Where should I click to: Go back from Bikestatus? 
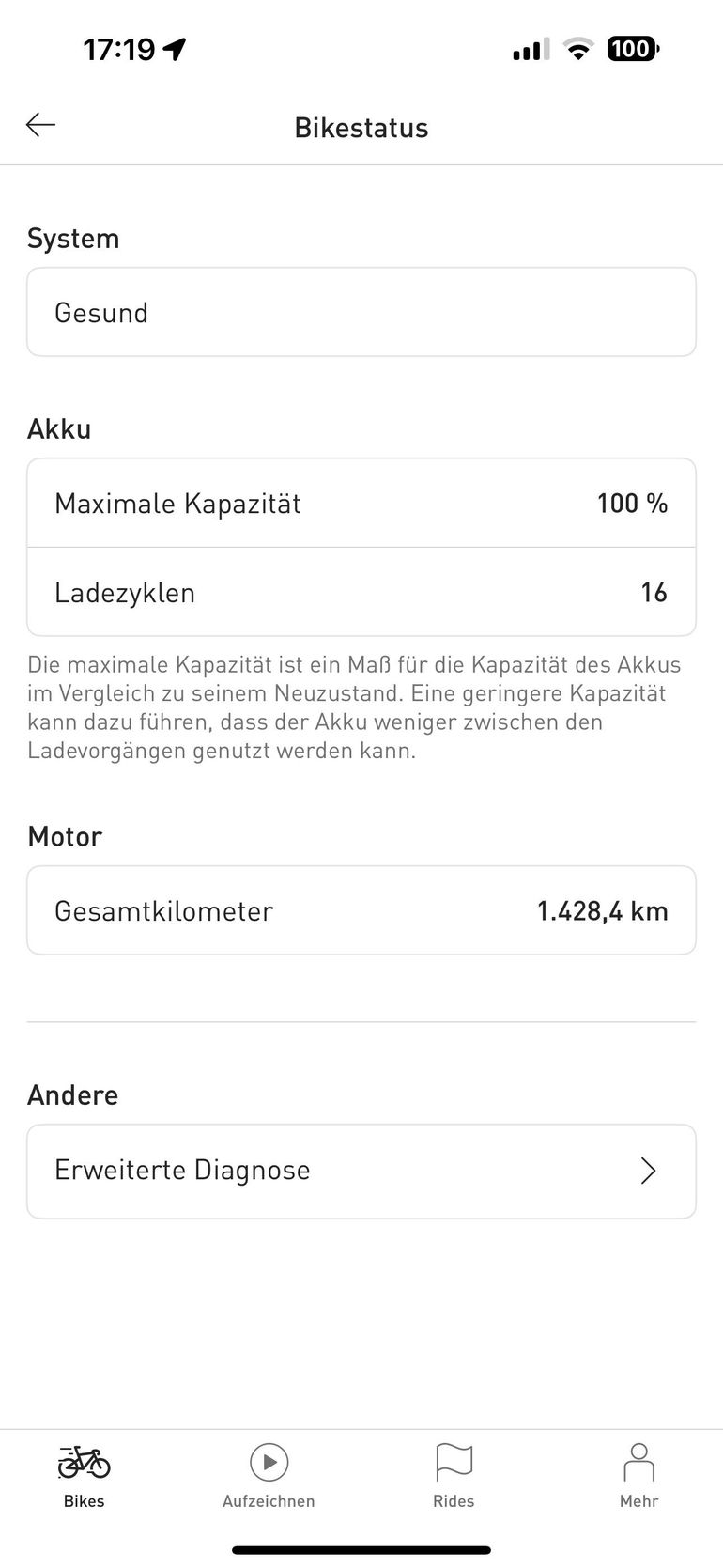click(x=41, y=125)
